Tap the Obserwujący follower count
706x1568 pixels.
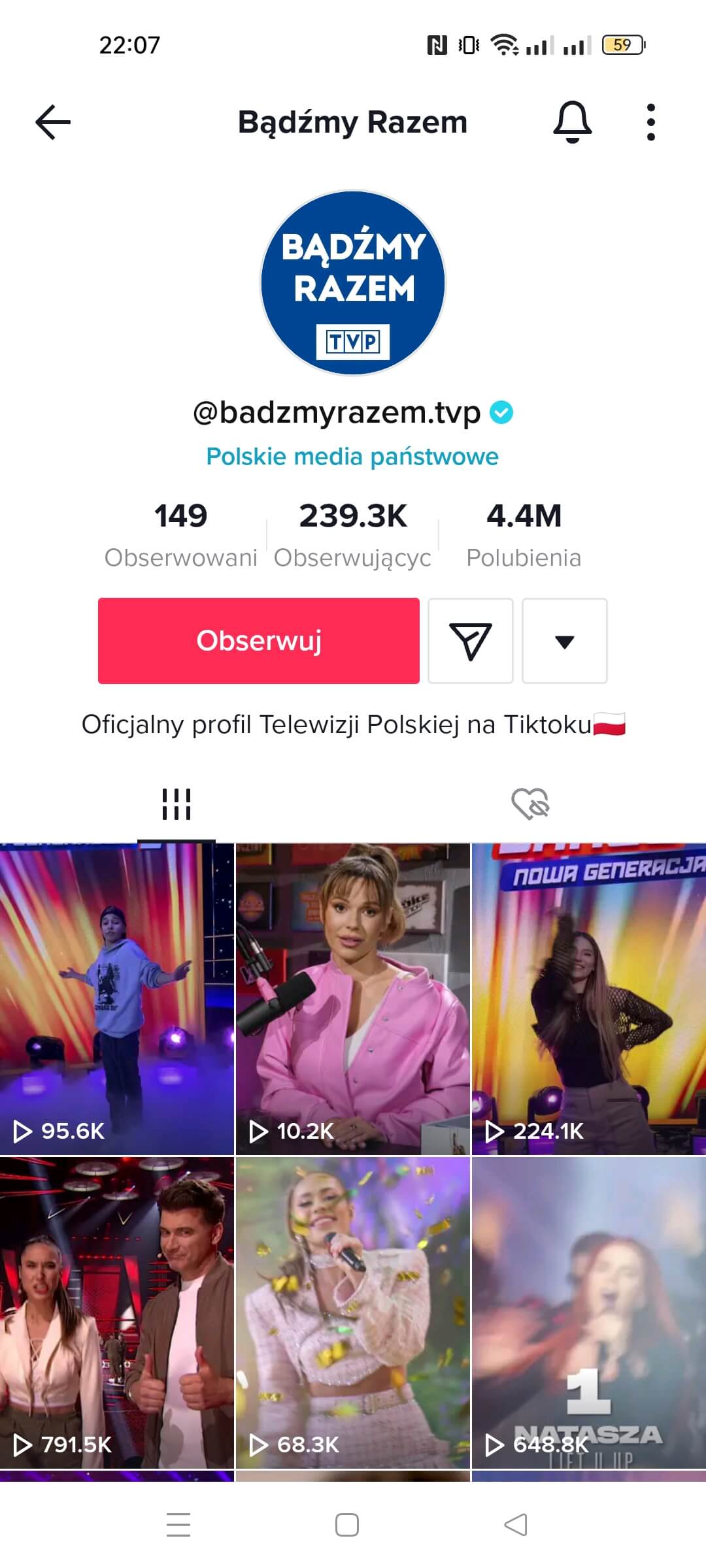[354, 532]
